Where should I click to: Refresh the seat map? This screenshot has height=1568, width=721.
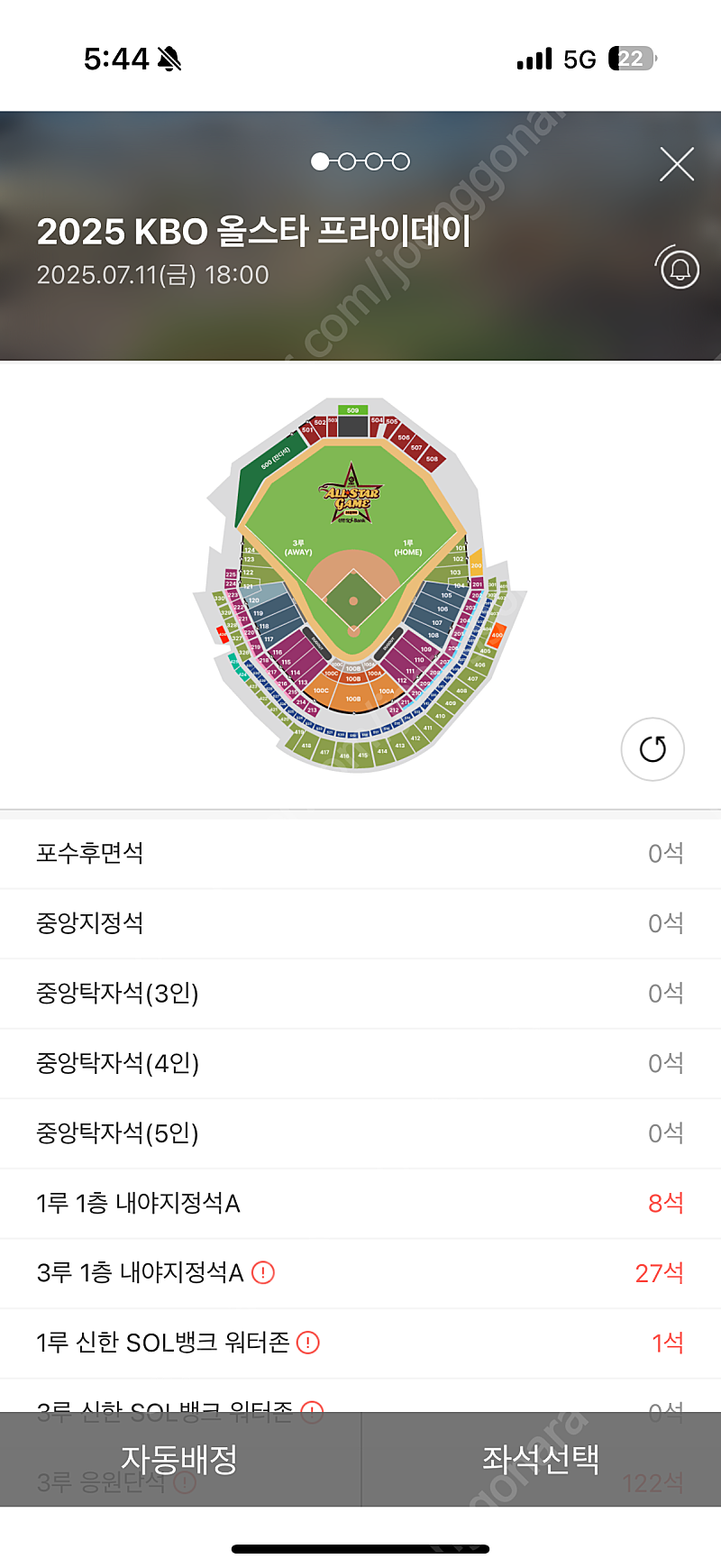(653, 749)
